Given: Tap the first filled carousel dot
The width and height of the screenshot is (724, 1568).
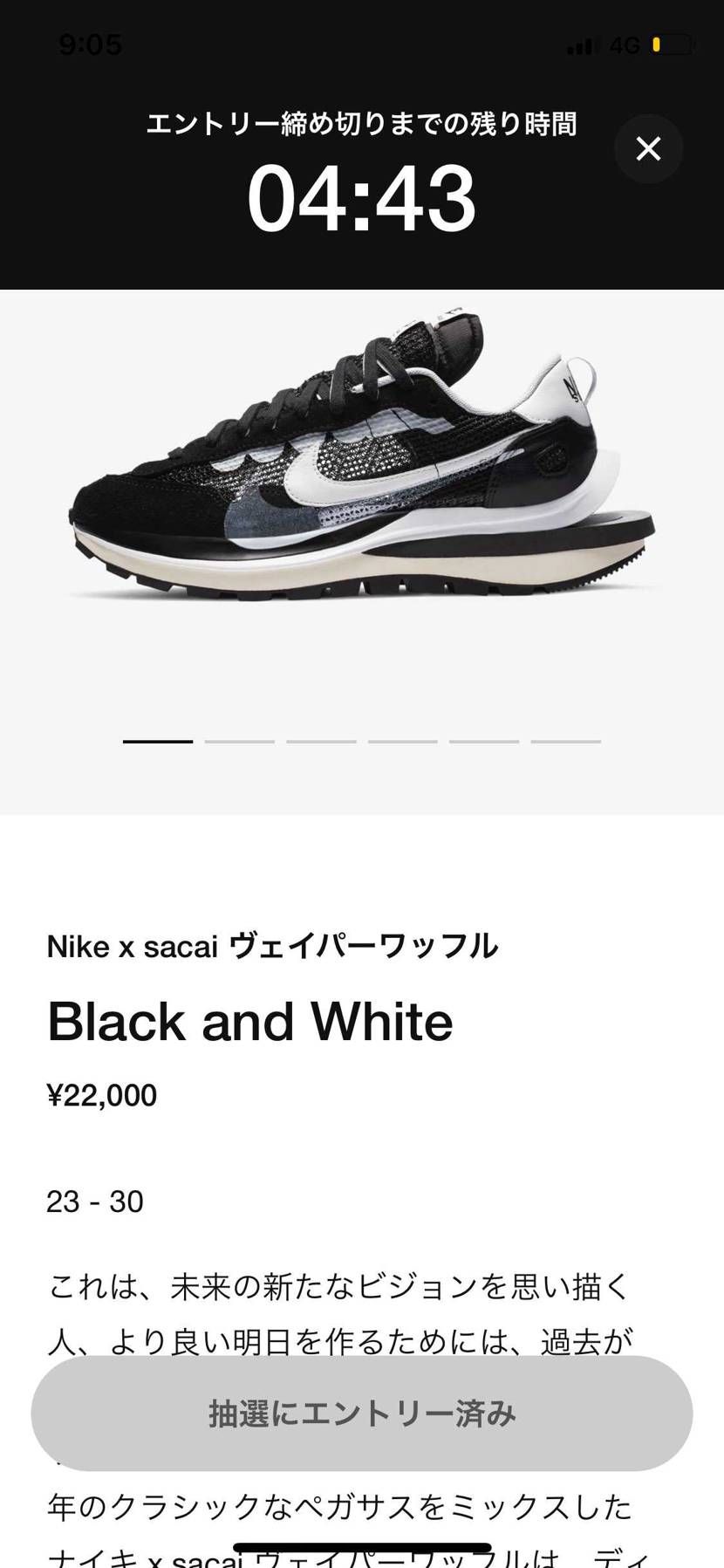Looking at the screenshot, I should pyautogui.click(x=160, y=740).
